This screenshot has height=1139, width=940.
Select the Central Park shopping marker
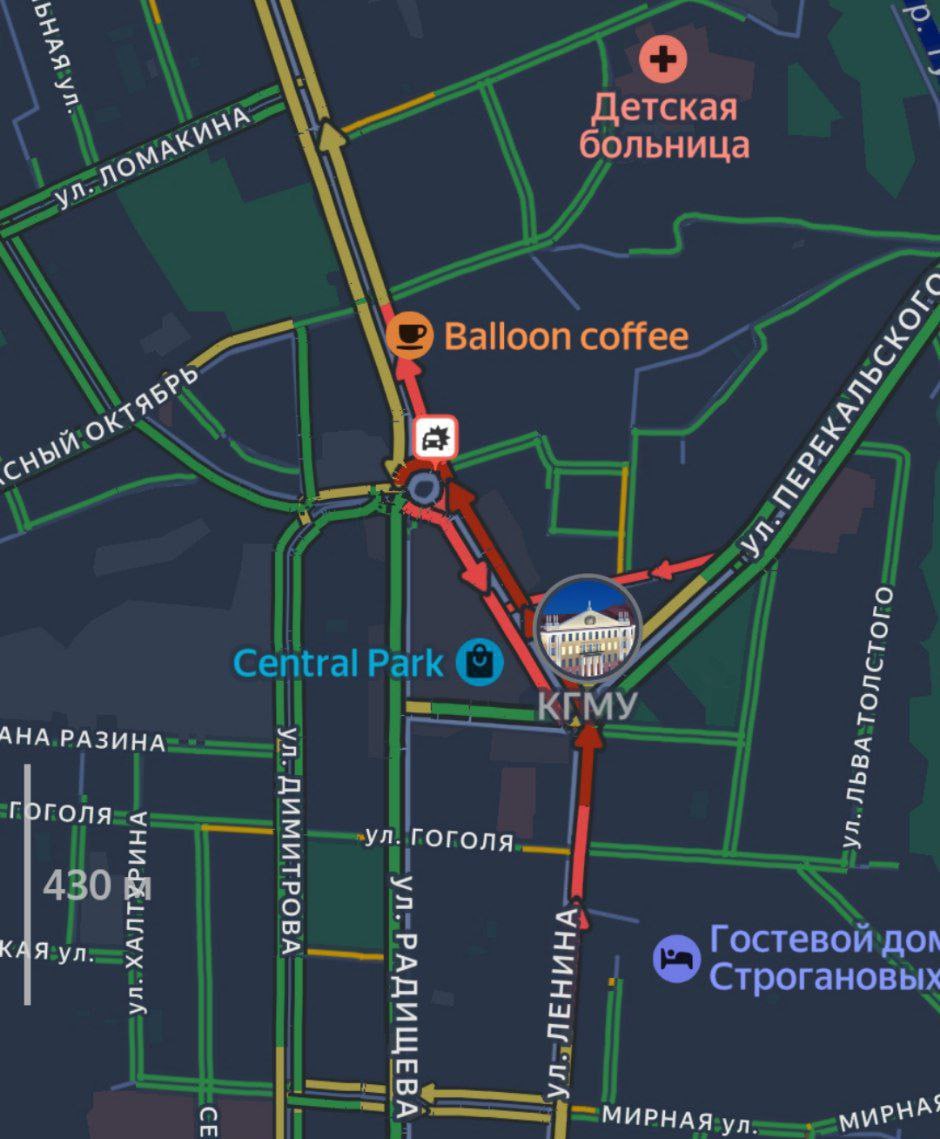pos(480,662)
